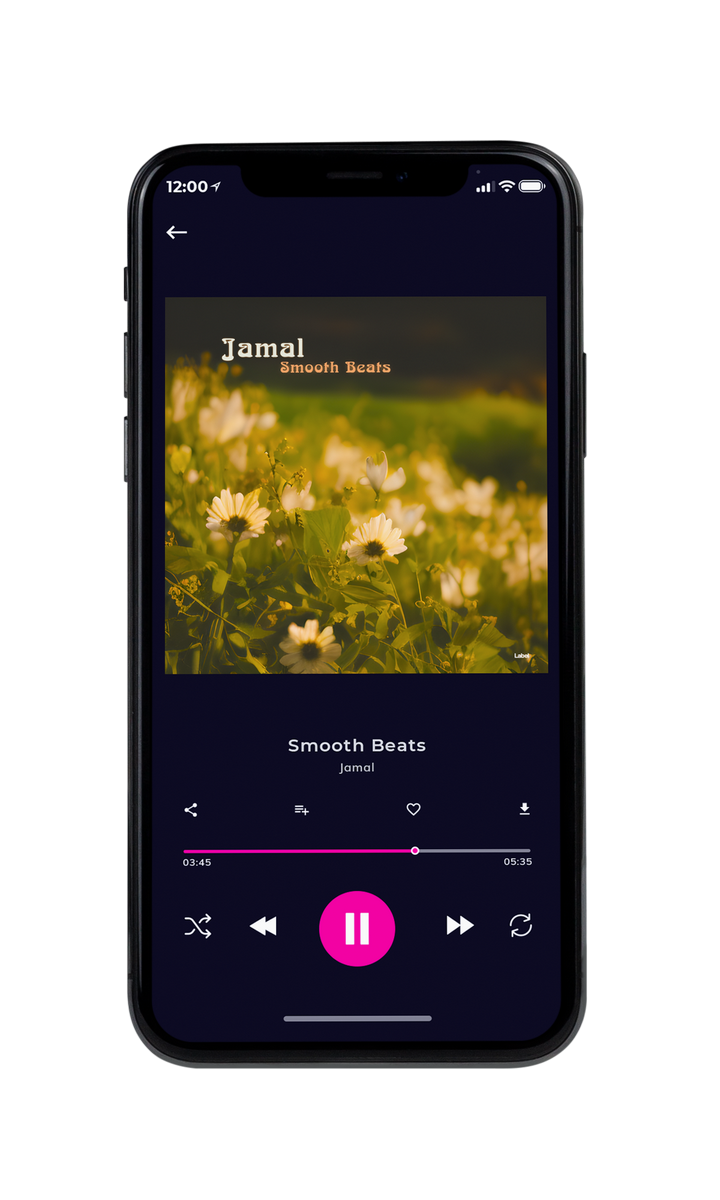
Task: Share the song Smooth Beats
Action: (x=191, y=810)
